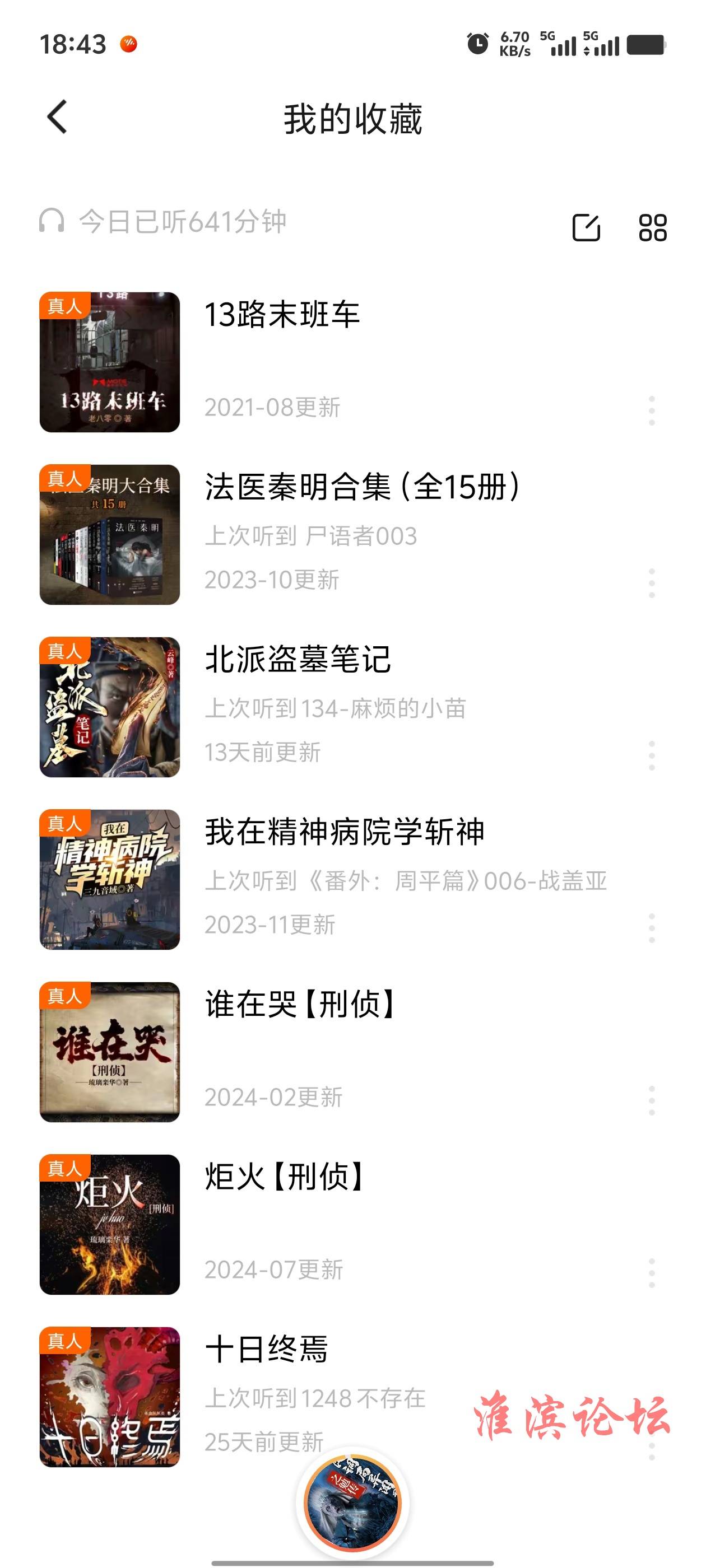Open 北派盗墓笔记 audiobook
Image resolution: width=706 pixels, height=1568 pixels.
click(352, 707)
